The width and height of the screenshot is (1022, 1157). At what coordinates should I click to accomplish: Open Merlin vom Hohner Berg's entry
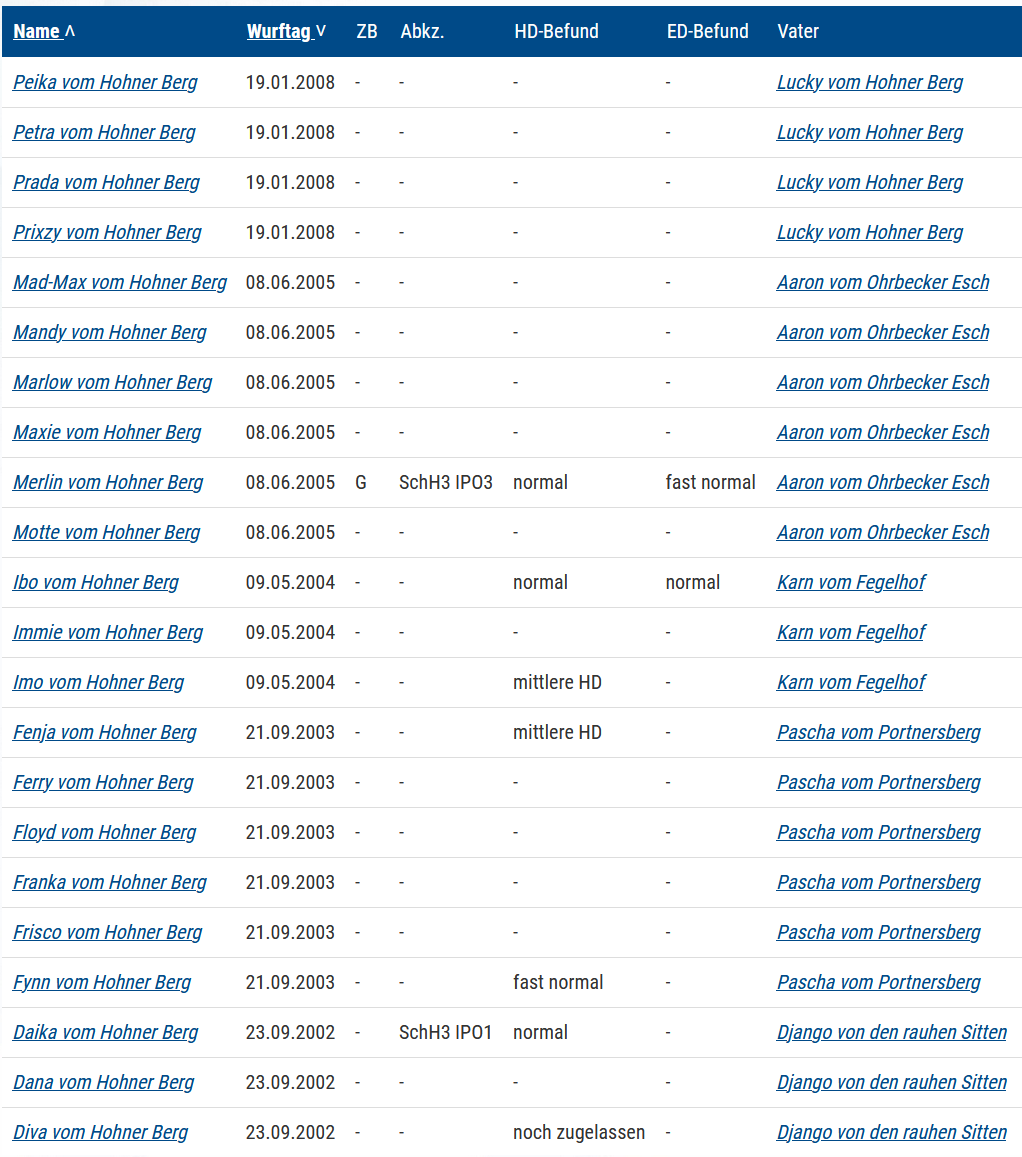tap(108, 482)
